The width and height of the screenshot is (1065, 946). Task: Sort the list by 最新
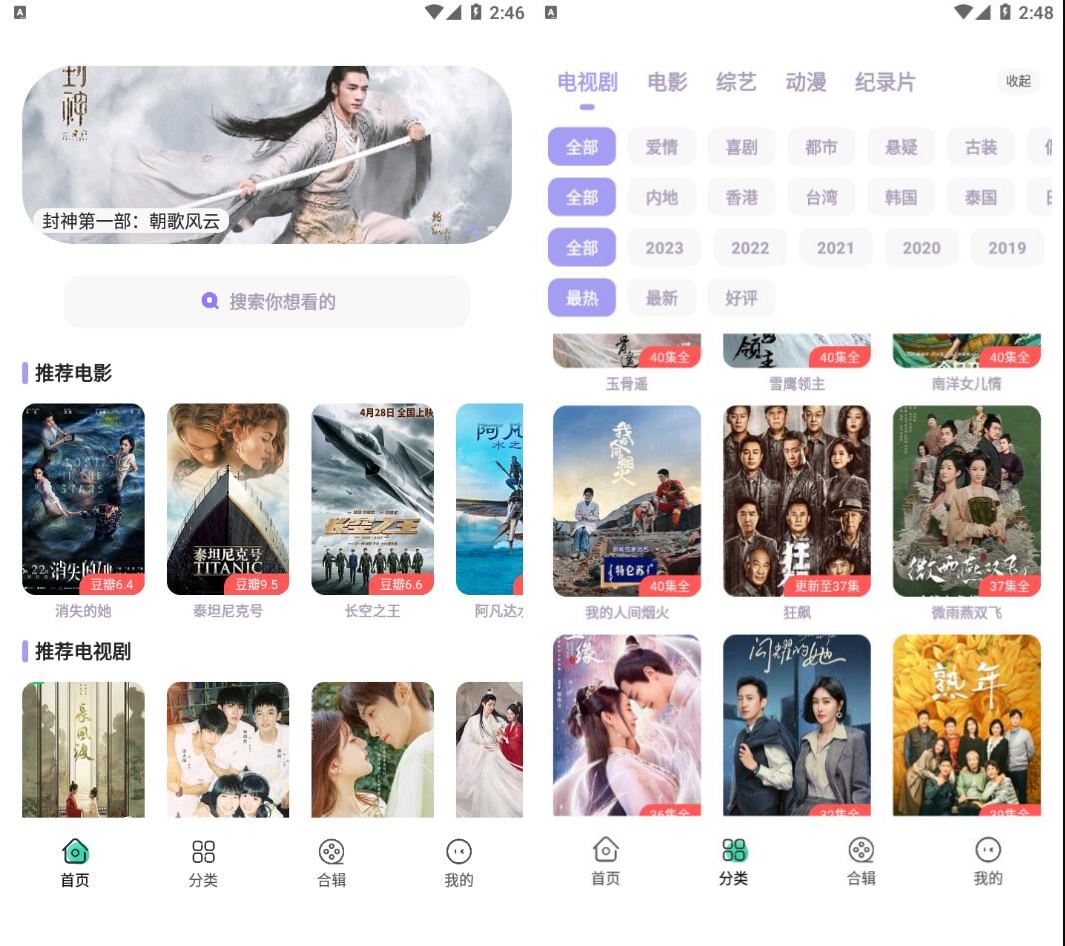tap(661, 297)
